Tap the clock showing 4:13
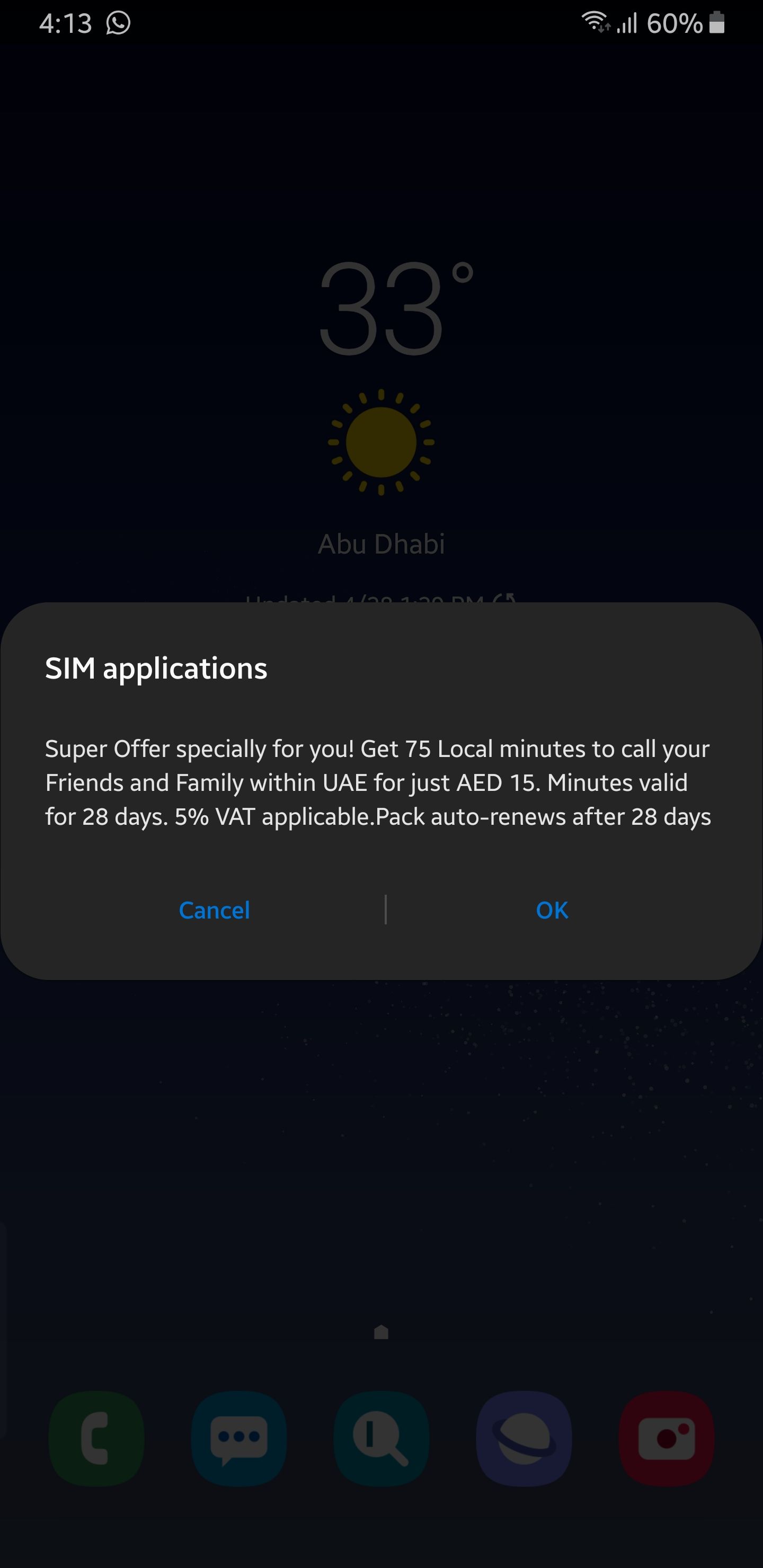Viewport: 763px width, 1568px height. (x=65, y=24)
